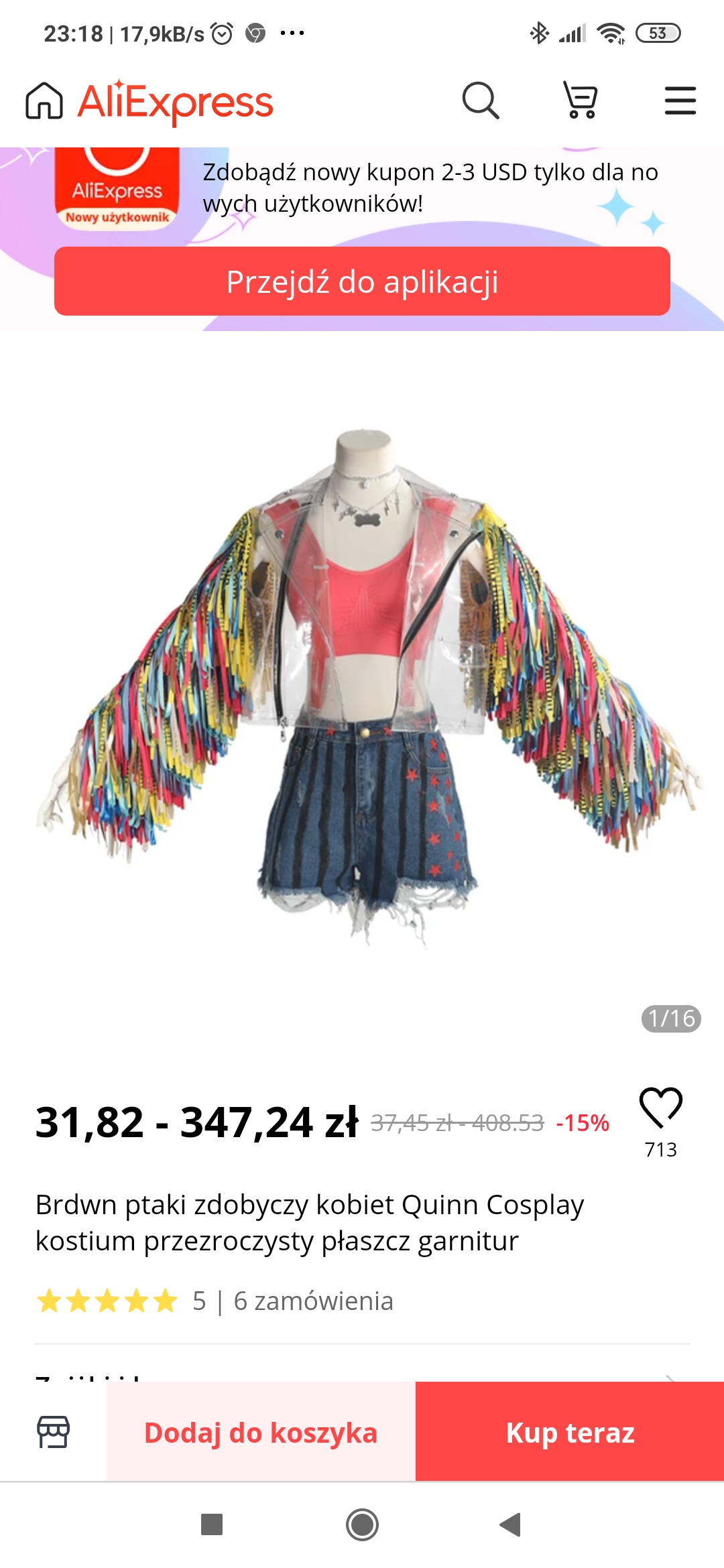This screenshot has width=724, height=1568.
Task: Visit the seller's store icon
Action: [53, 1432]
